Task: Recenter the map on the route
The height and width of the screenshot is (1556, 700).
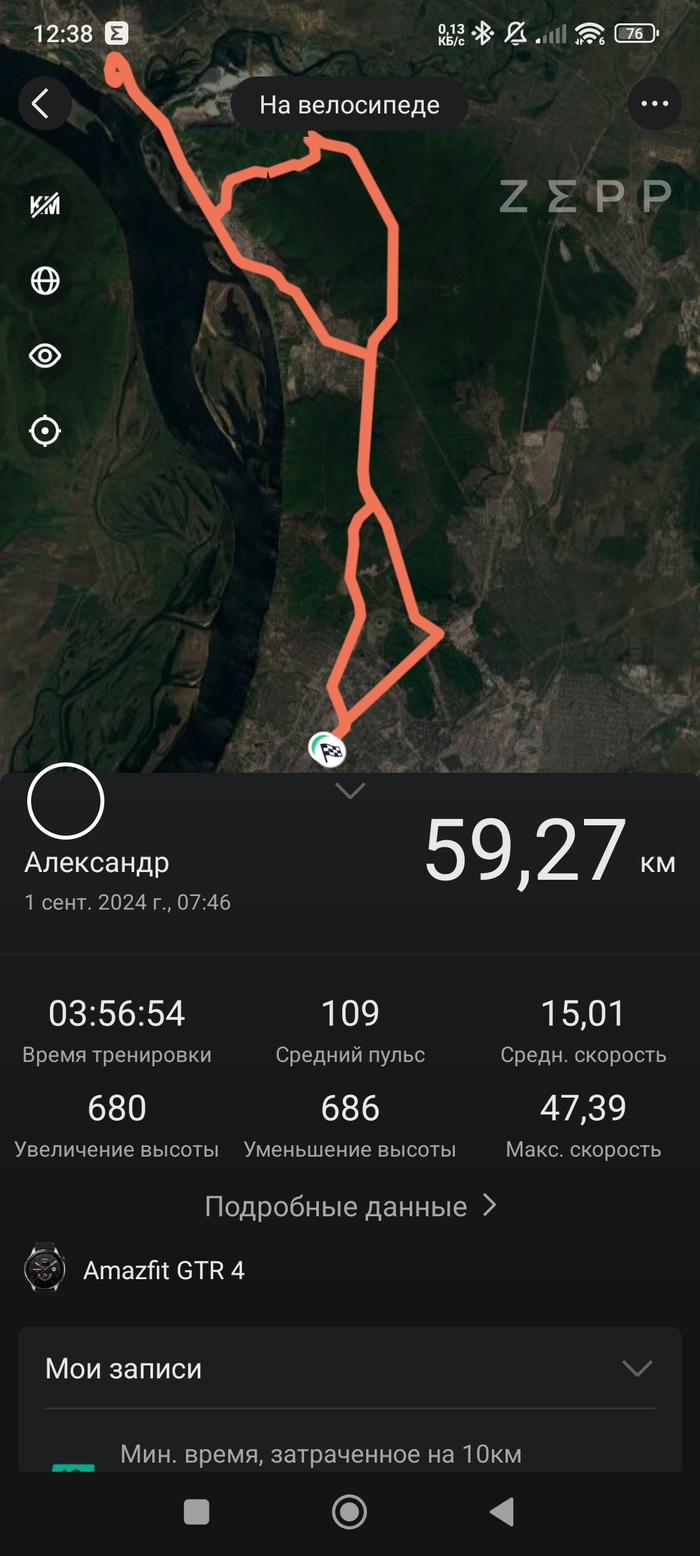Action: [45, 431]
